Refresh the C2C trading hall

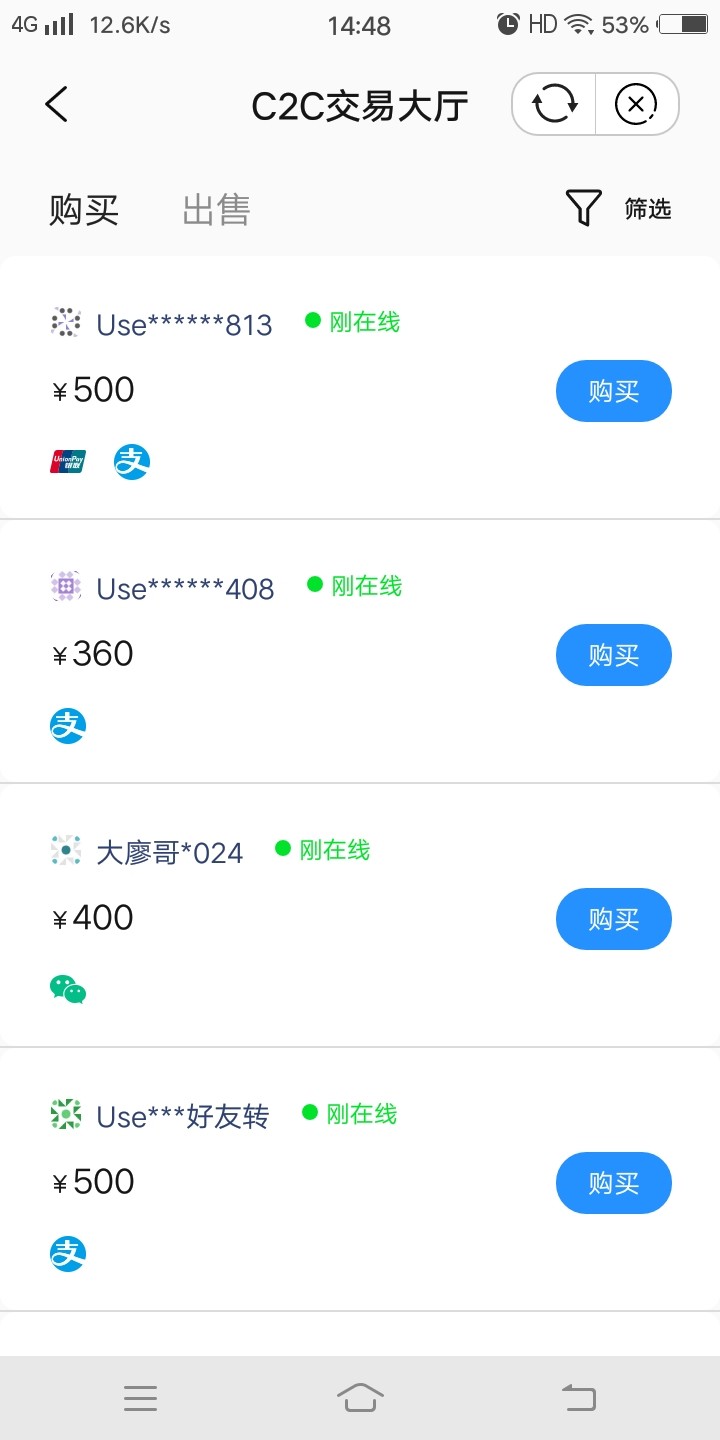tap(554, 104)
